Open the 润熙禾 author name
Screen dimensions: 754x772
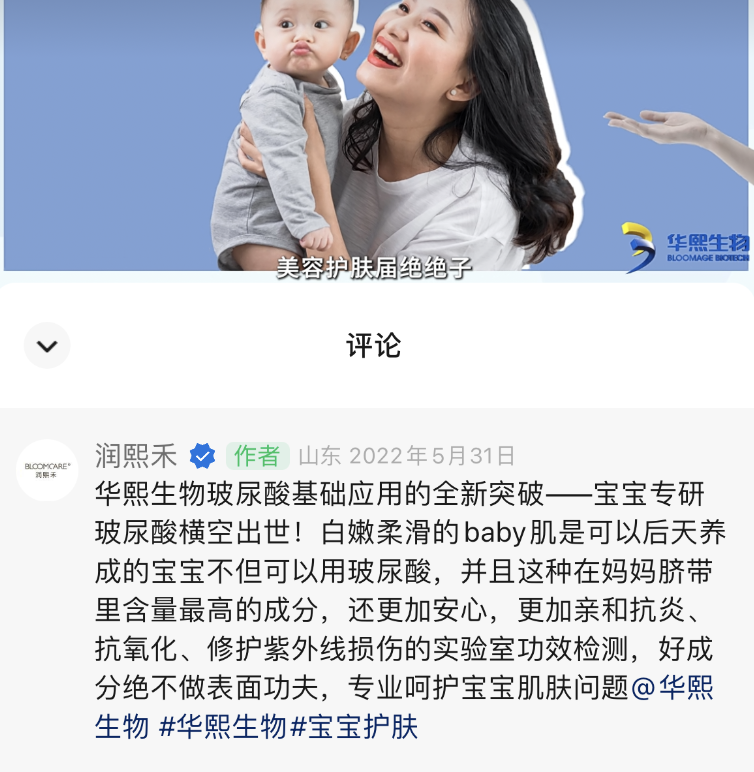[x=136, y=457]
